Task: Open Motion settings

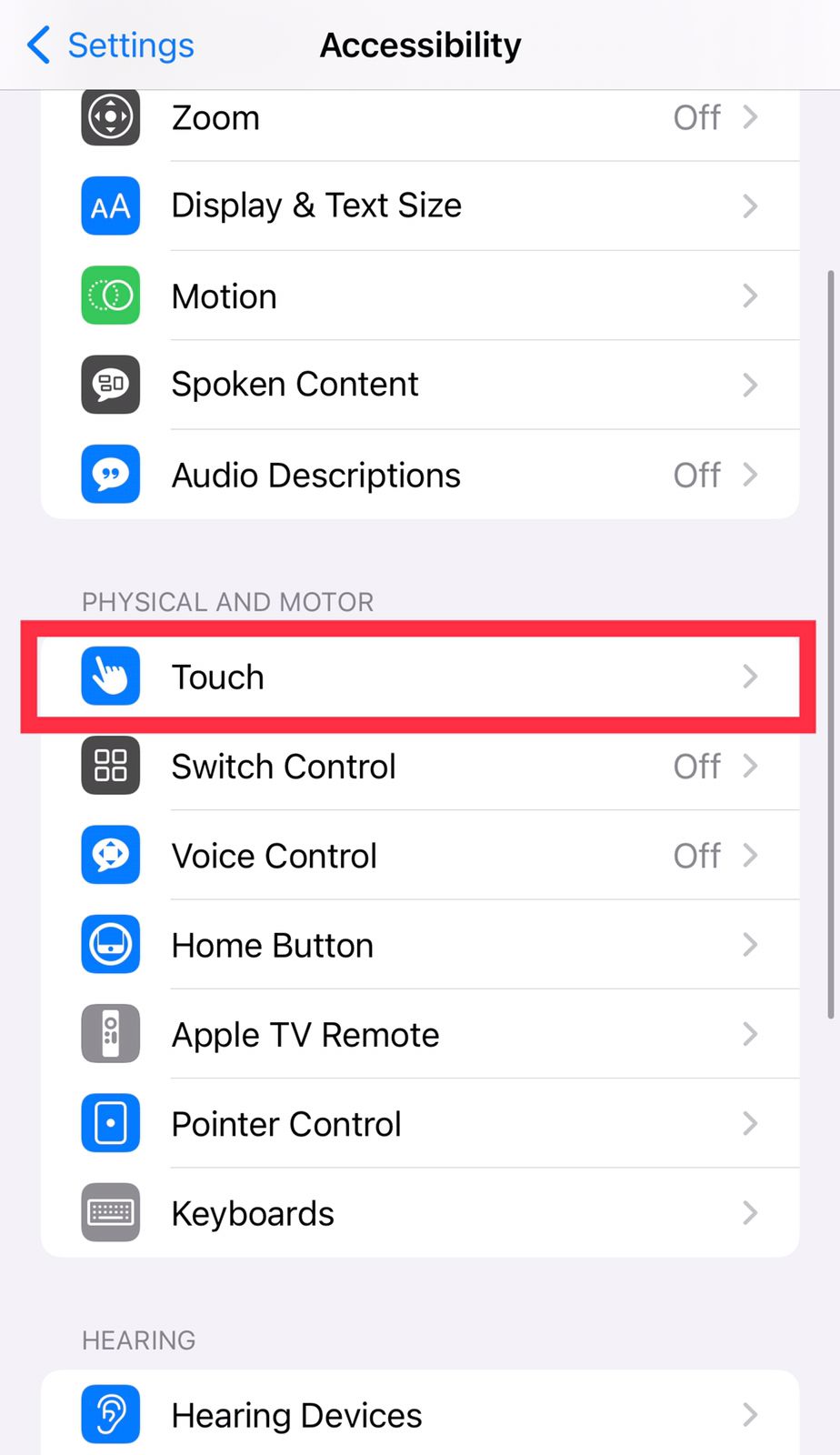Action: (420, 296)
